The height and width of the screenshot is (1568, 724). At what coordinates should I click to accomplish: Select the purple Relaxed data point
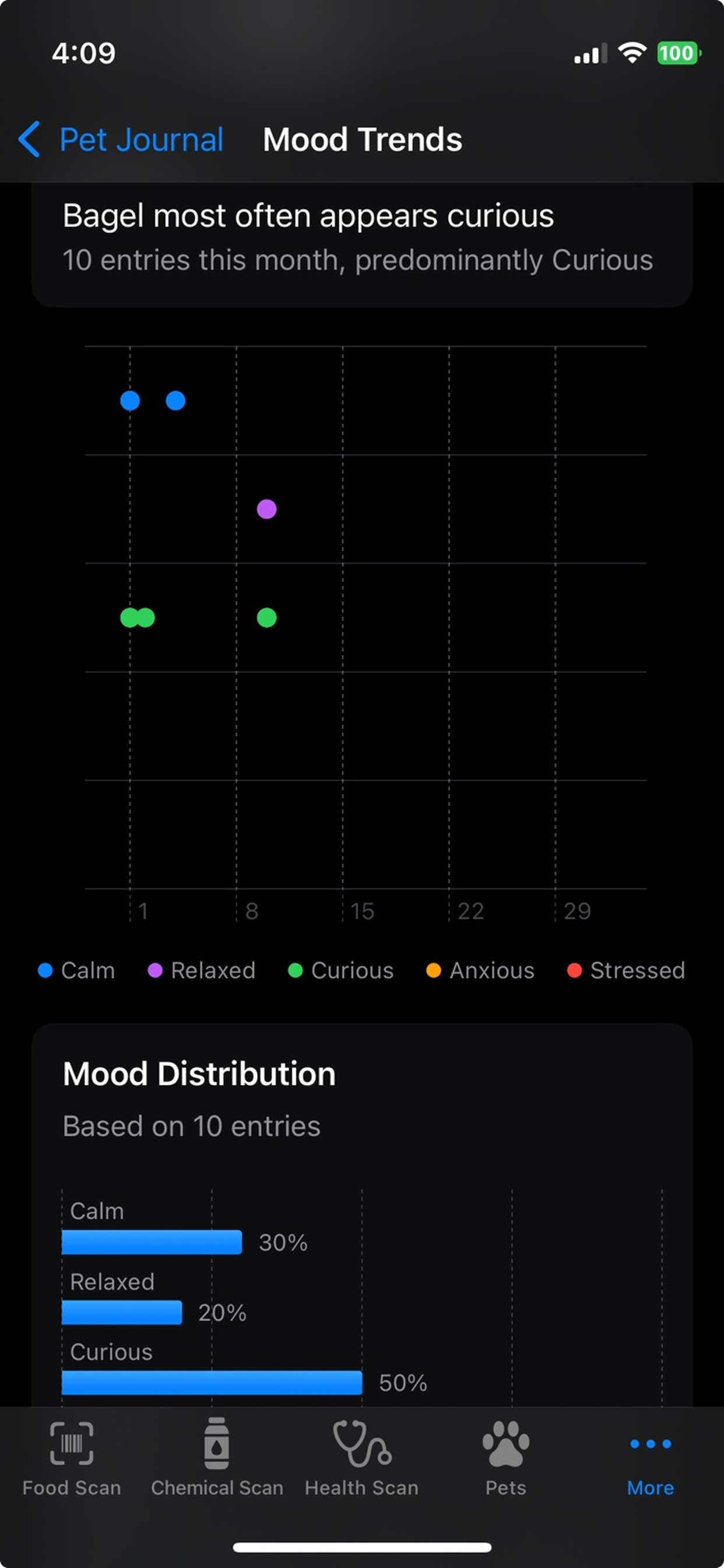266,509
